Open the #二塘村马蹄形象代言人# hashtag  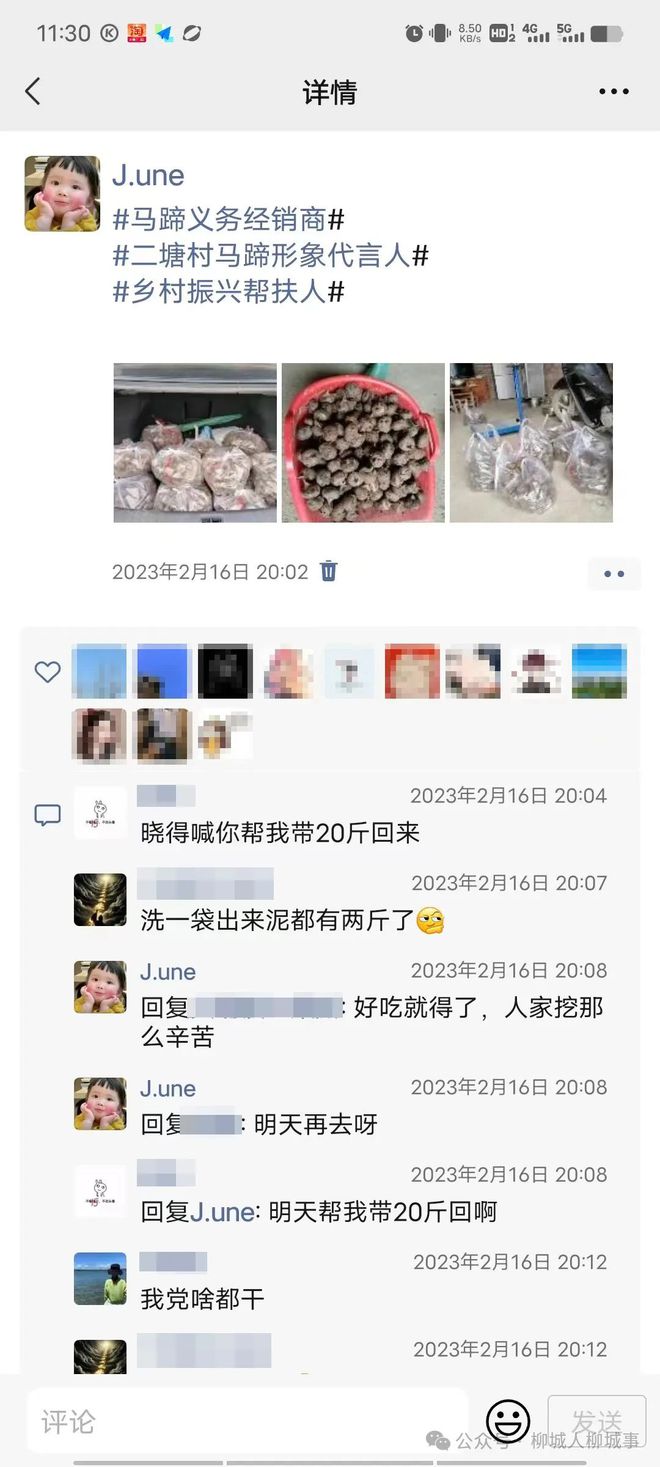(x=270, y=255)
